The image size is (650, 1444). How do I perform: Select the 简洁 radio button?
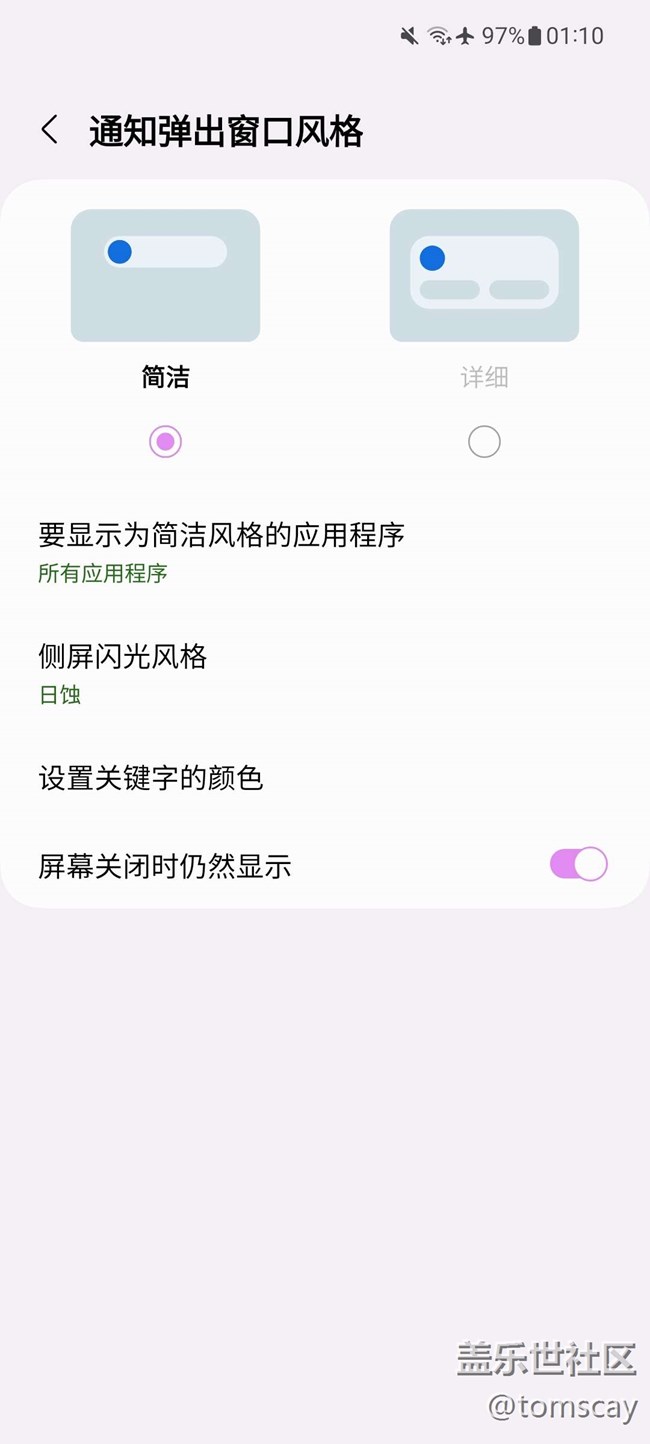tap(165, 441)
